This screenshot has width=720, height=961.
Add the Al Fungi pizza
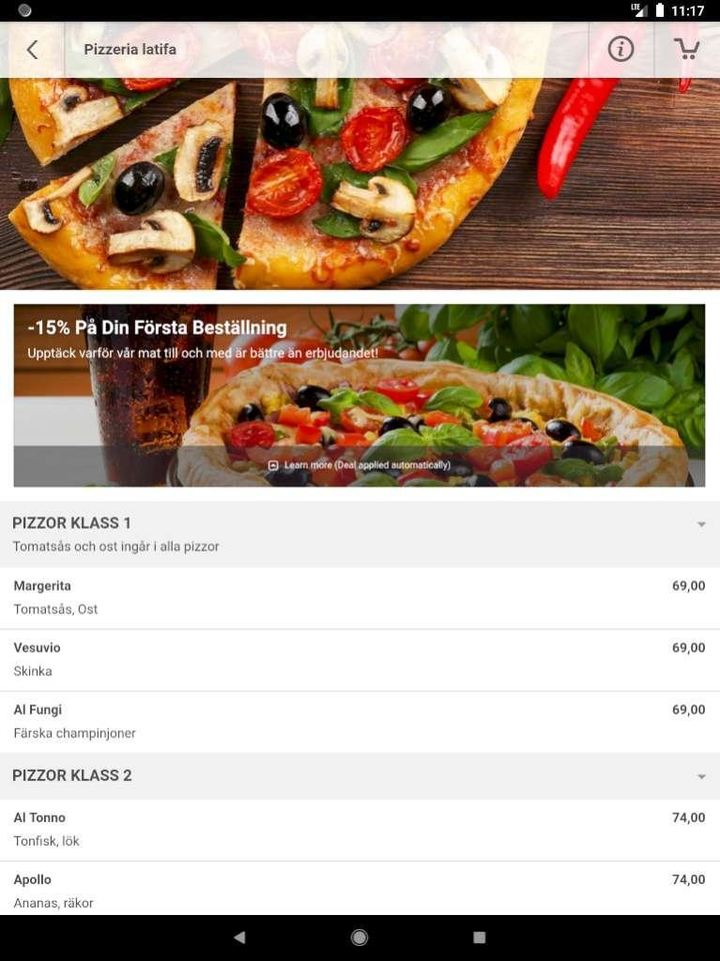click(360, 722)
